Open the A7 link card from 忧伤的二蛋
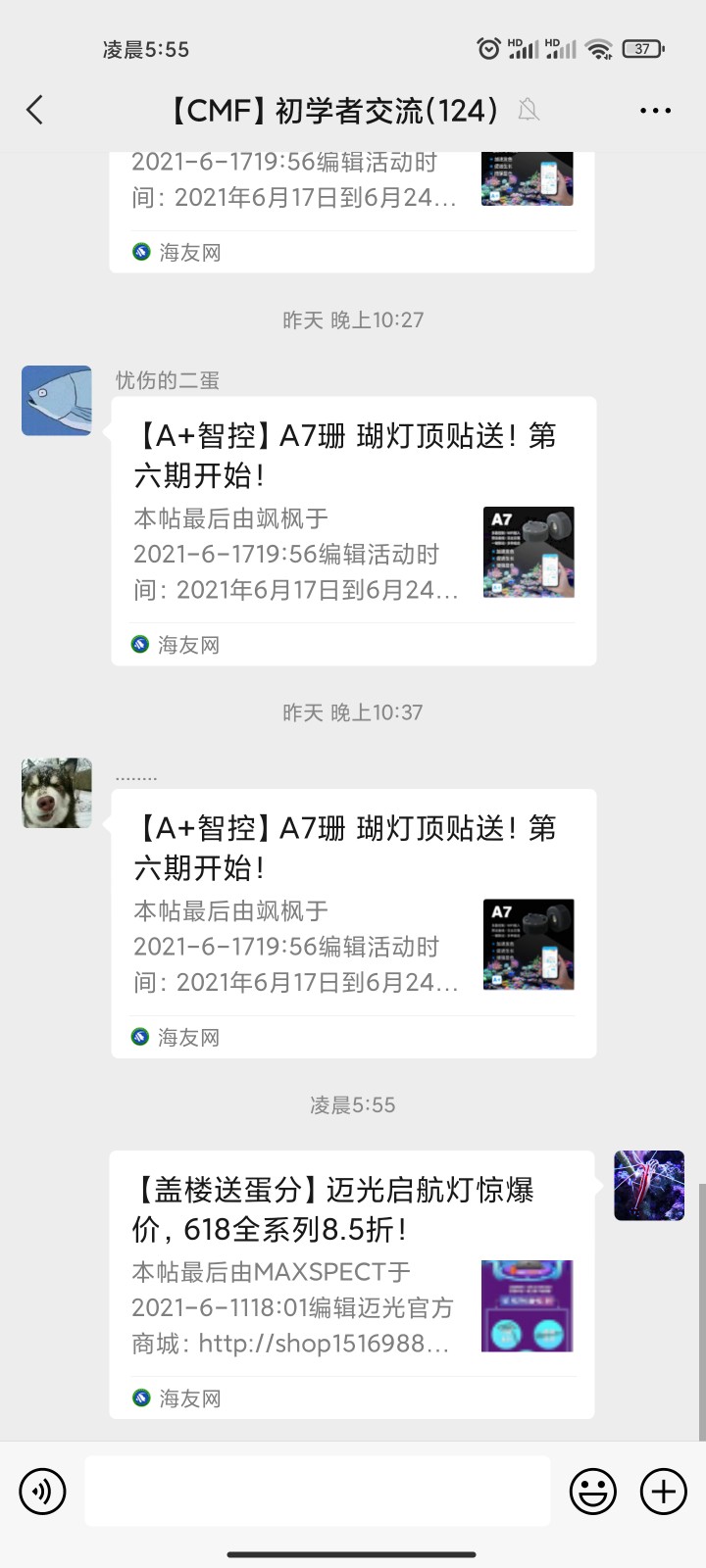Screen dimensions: 706x1568 pos(353,531)
